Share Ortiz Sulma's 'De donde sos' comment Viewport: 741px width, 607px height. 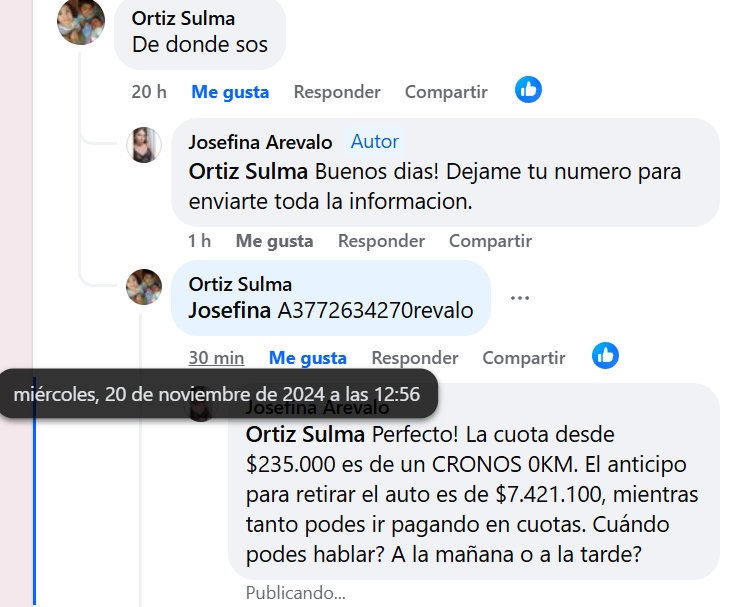[446, 92]
